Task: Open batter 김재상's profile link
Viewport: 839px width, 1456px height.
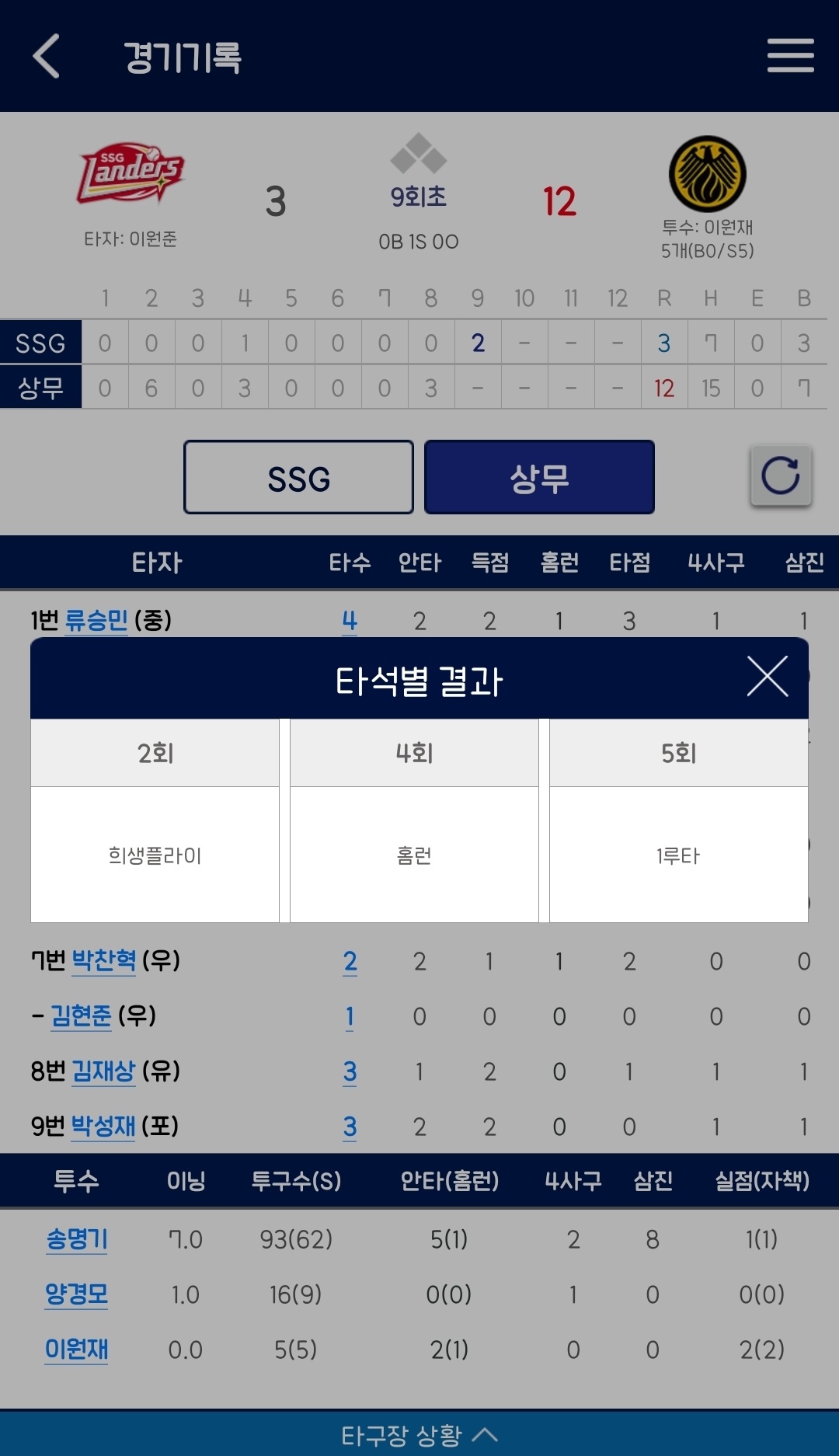Action: click(104, 1071)
